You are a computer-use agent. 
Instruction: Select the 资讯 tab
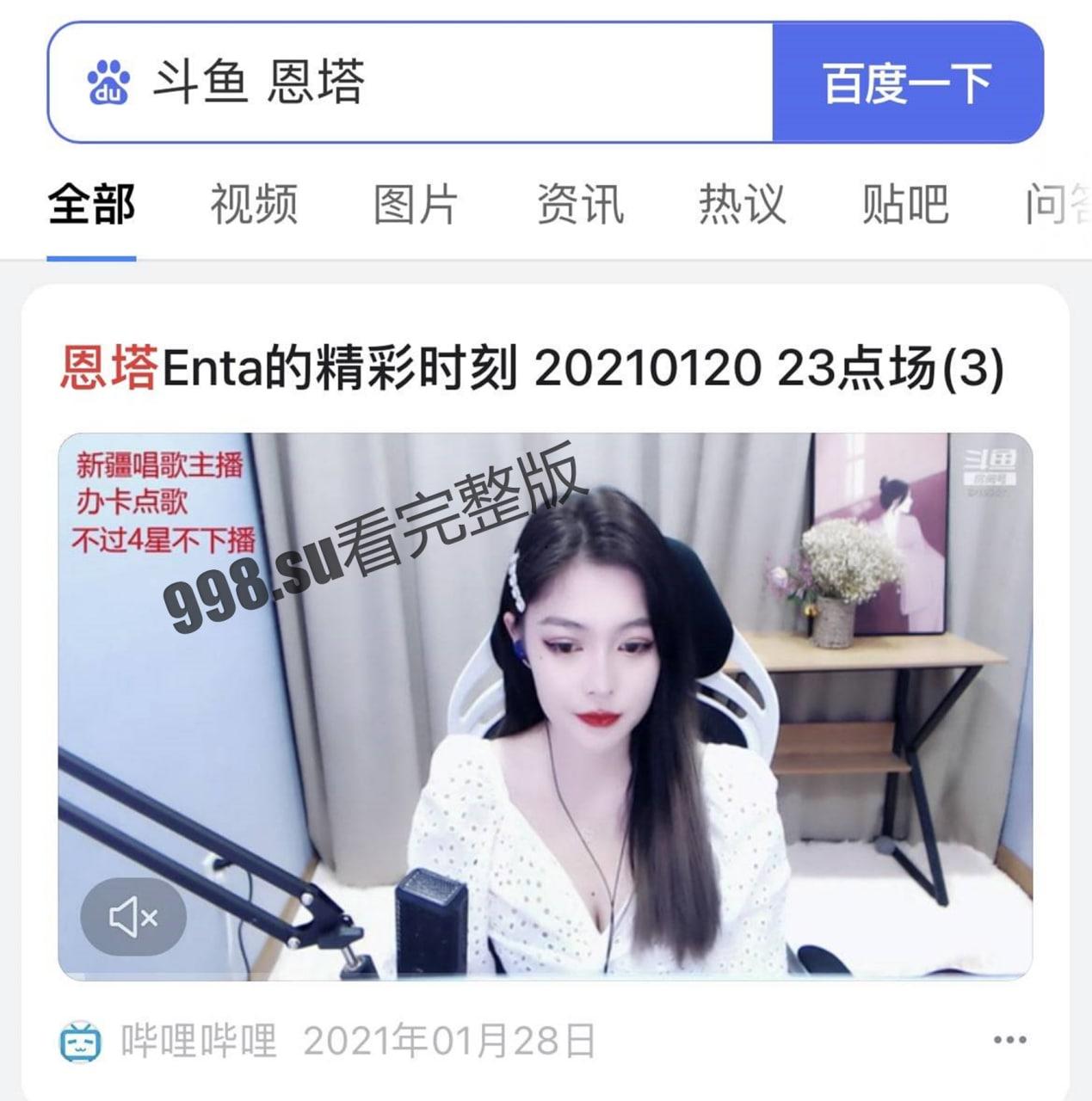(578, 204)
